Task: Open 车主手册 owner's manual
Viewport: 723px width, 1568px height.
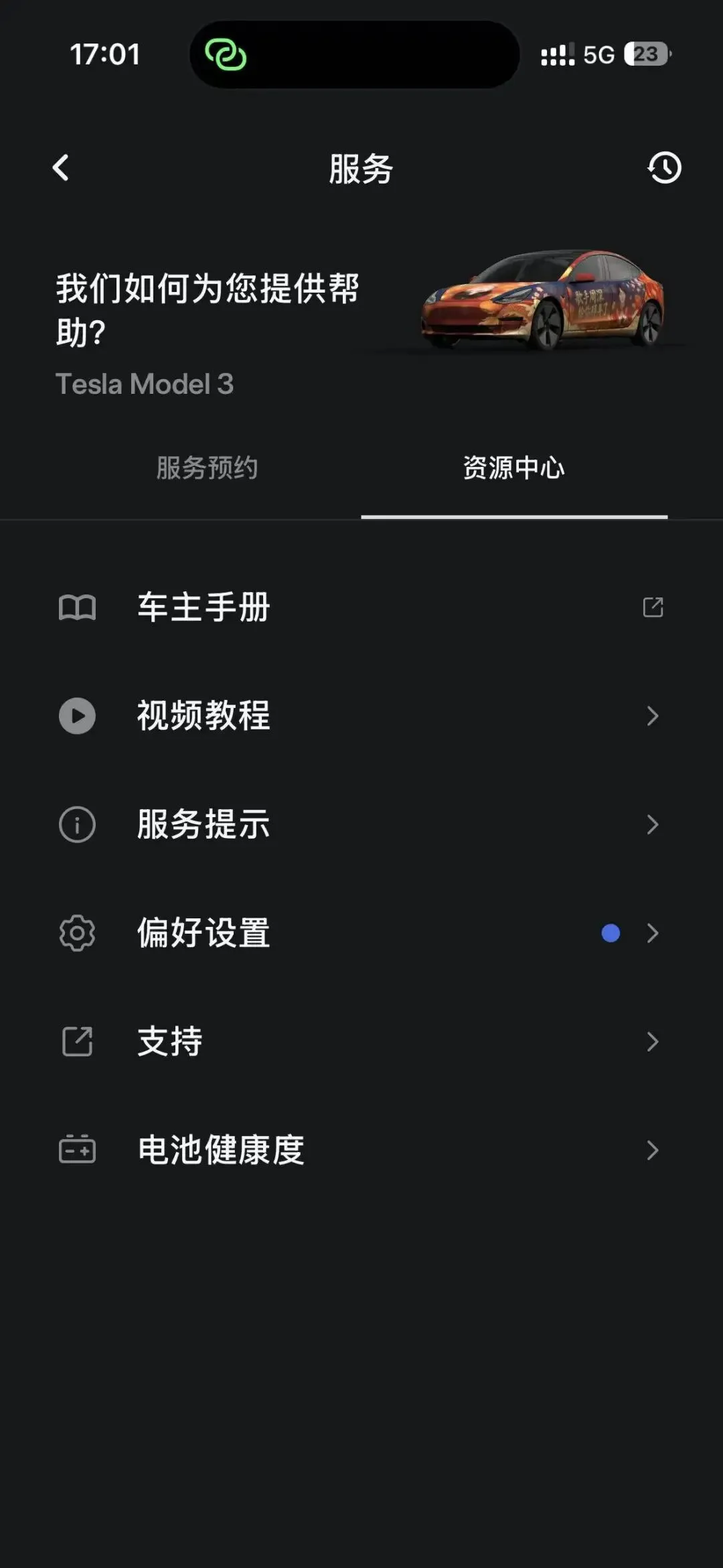Action: [x=361, y=607]
